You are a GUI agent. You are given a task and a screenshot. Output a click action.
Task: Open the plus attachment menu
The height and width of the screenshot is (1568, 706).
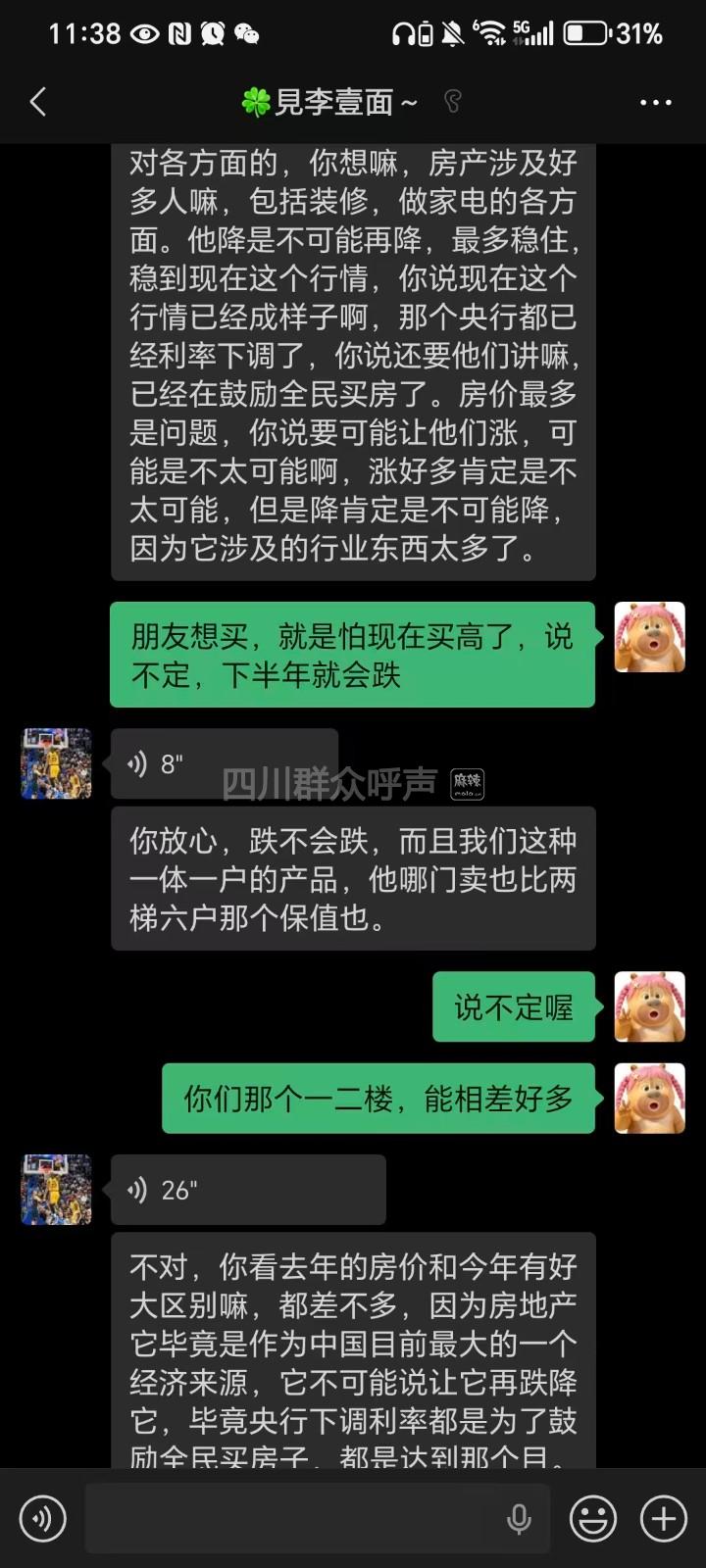coord(664,1519)
